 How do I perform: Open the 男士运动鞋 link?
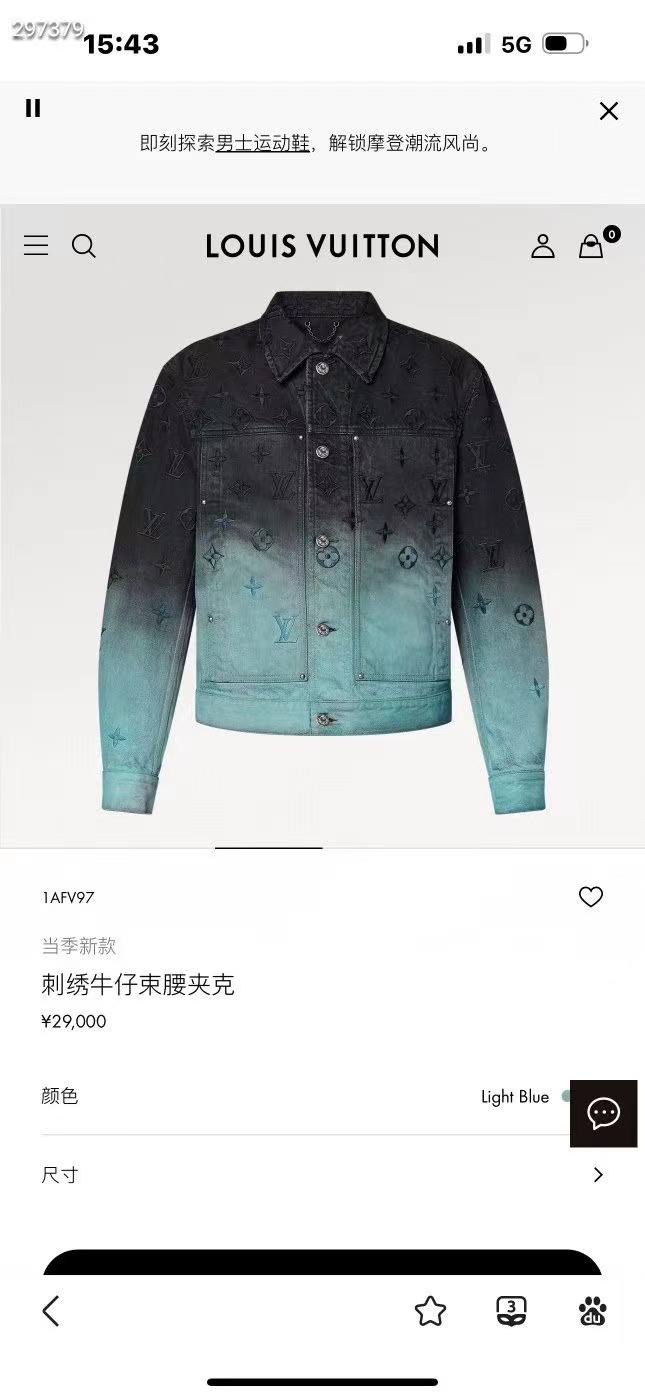(x=263, y=144)
